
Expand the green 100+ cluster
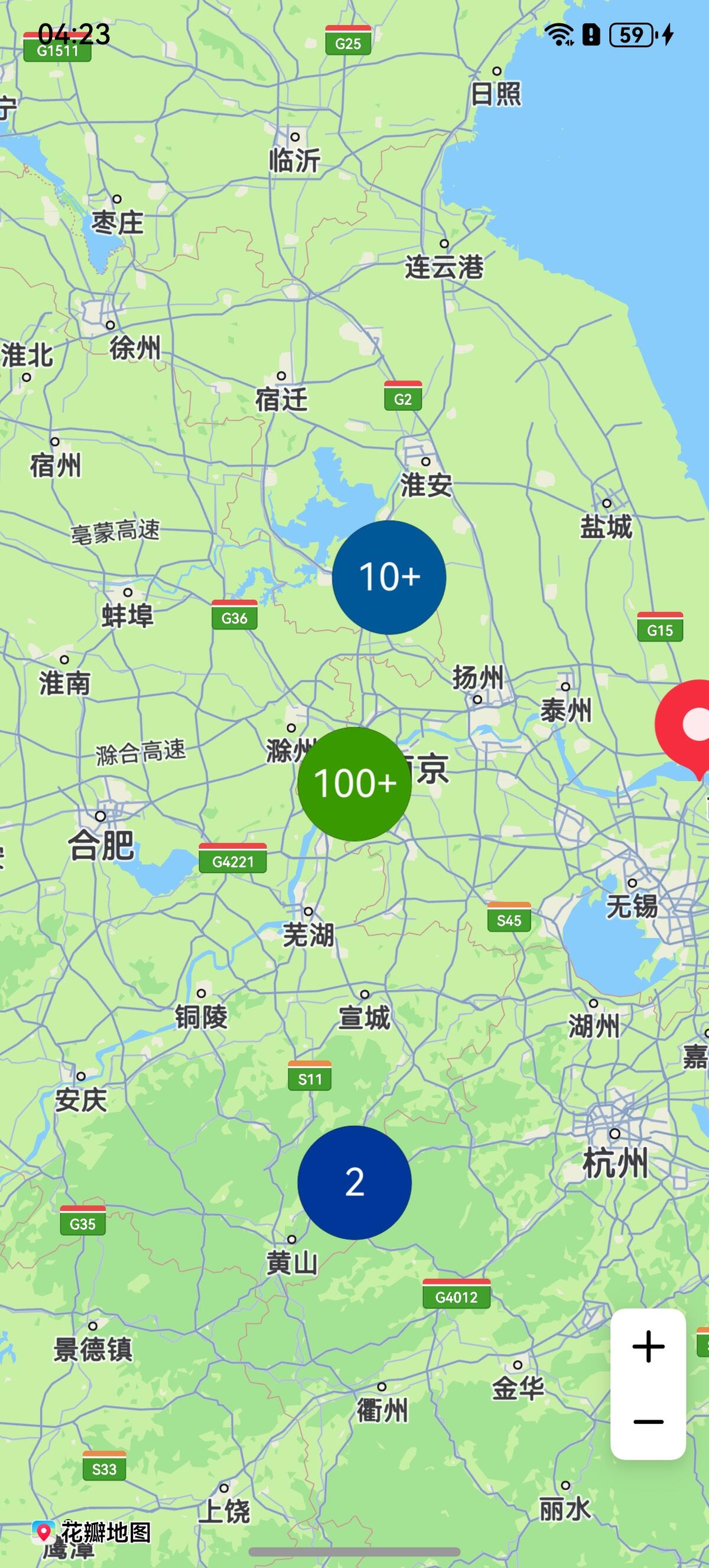[354, 783]
